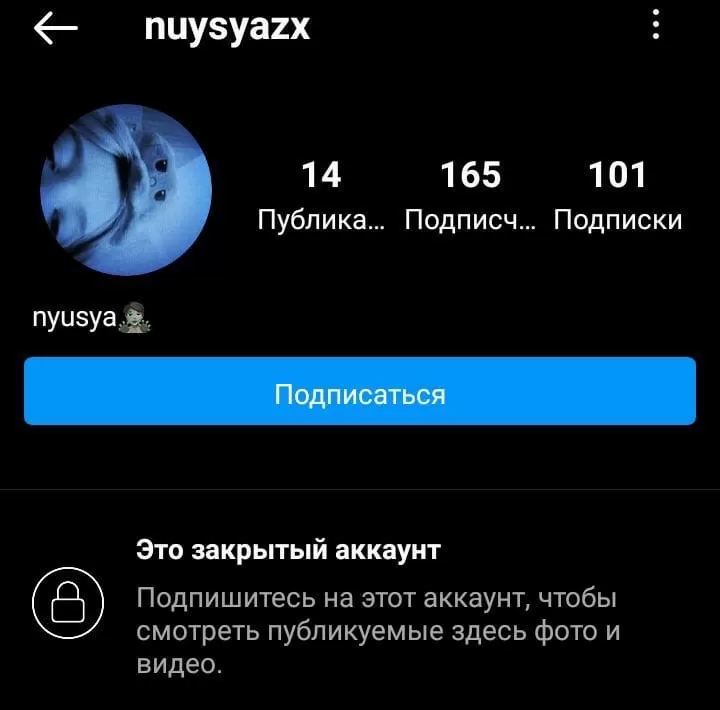This screenshot has height=710, width=720.
Task: Open the three-dot overflow menu
Action: (x=656, y=26)
